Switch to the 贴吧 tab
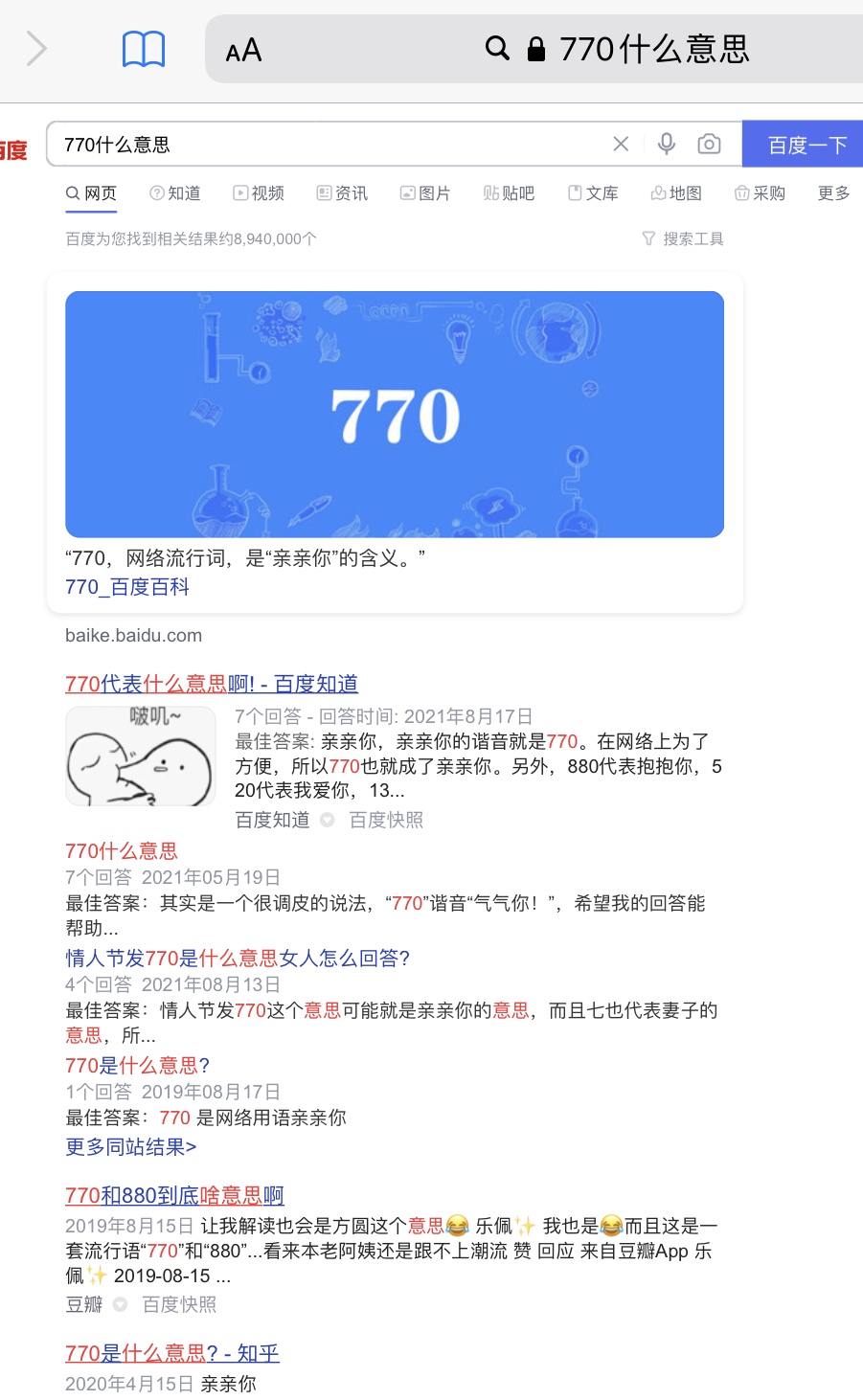Screen dimensions: 863x1400 [x=509, y=193]
